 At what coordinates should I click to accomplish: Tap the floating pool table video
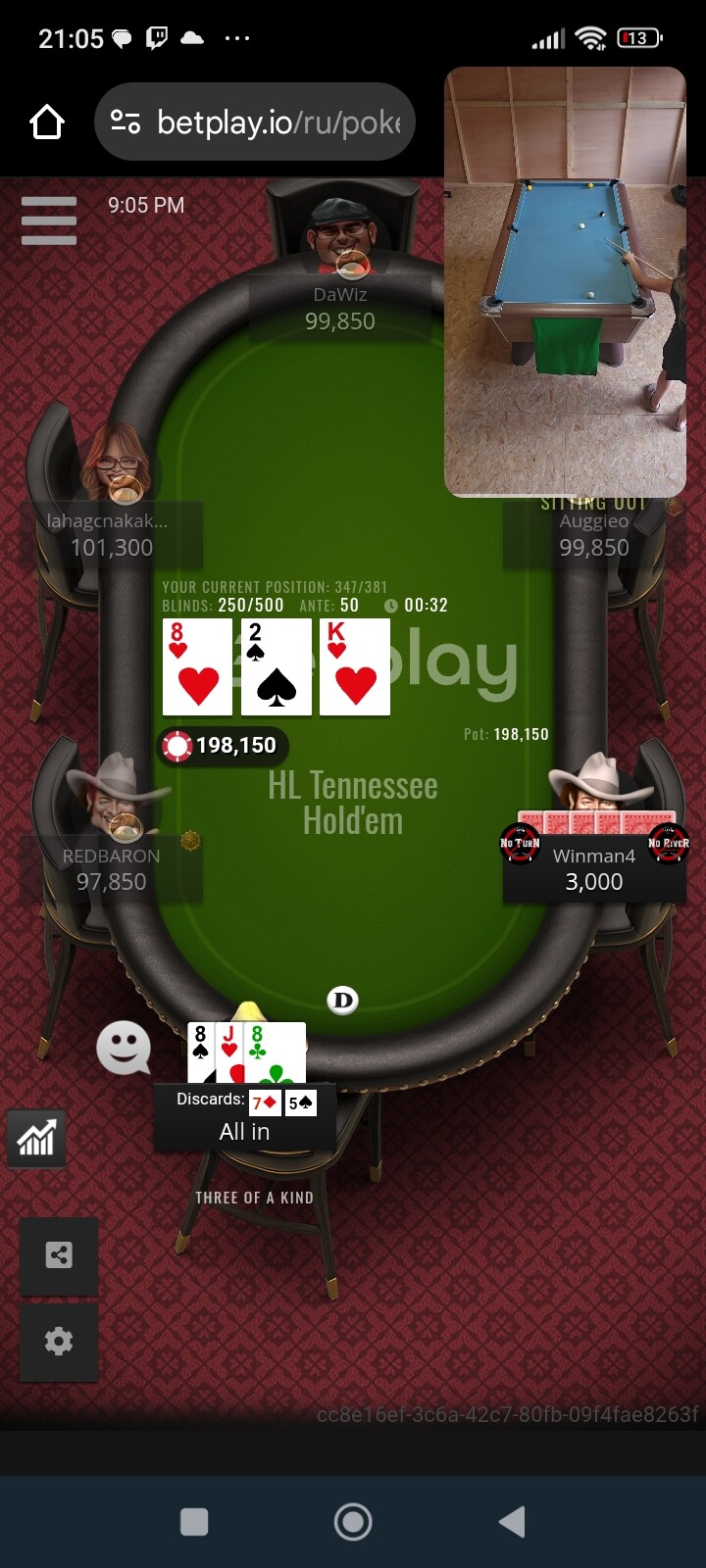565,282
